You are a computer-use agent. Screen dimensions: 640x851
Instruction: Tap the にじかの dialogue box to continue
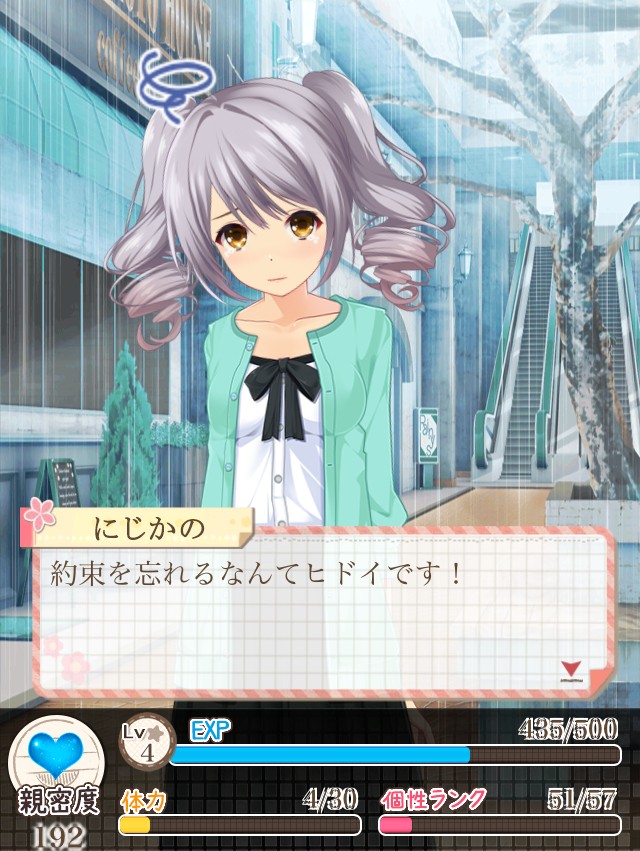(322, 612)
